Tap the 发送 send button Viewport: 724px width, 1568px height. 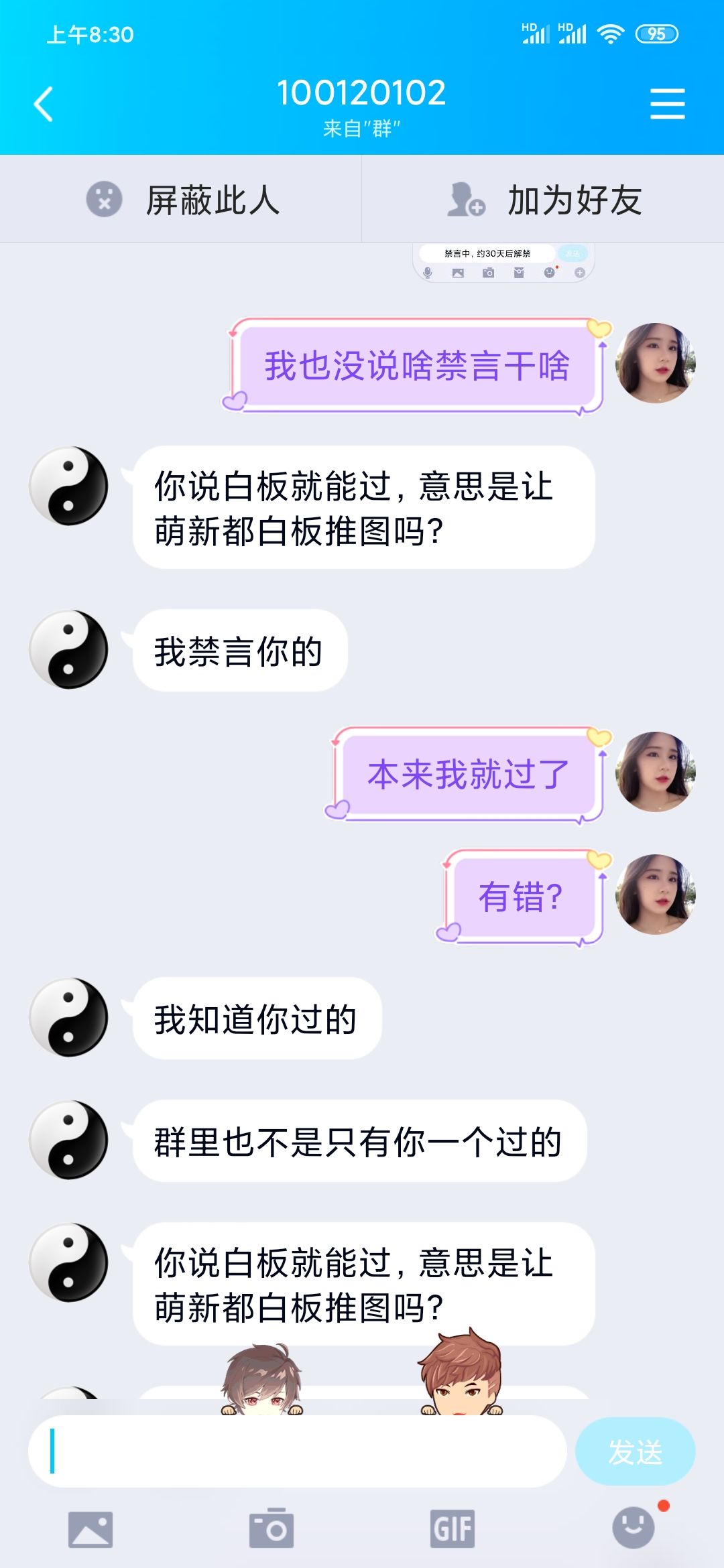click(635, 1451)
